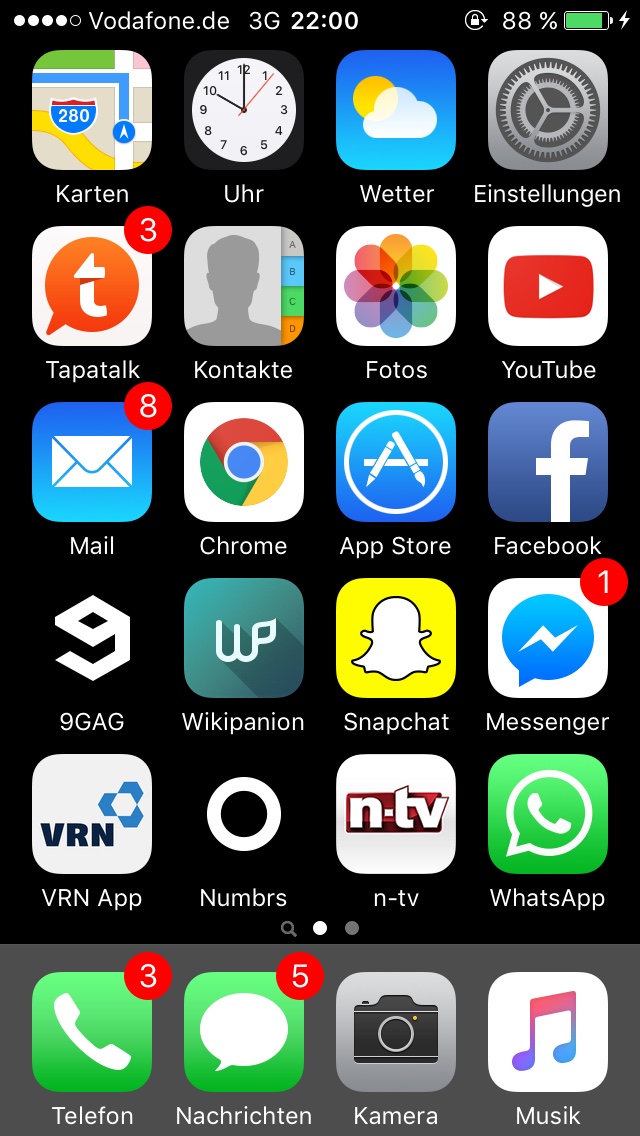This screenshot has width=640, height=1136.
Task: Open the Kontakte app
Action: pos(244,286)
